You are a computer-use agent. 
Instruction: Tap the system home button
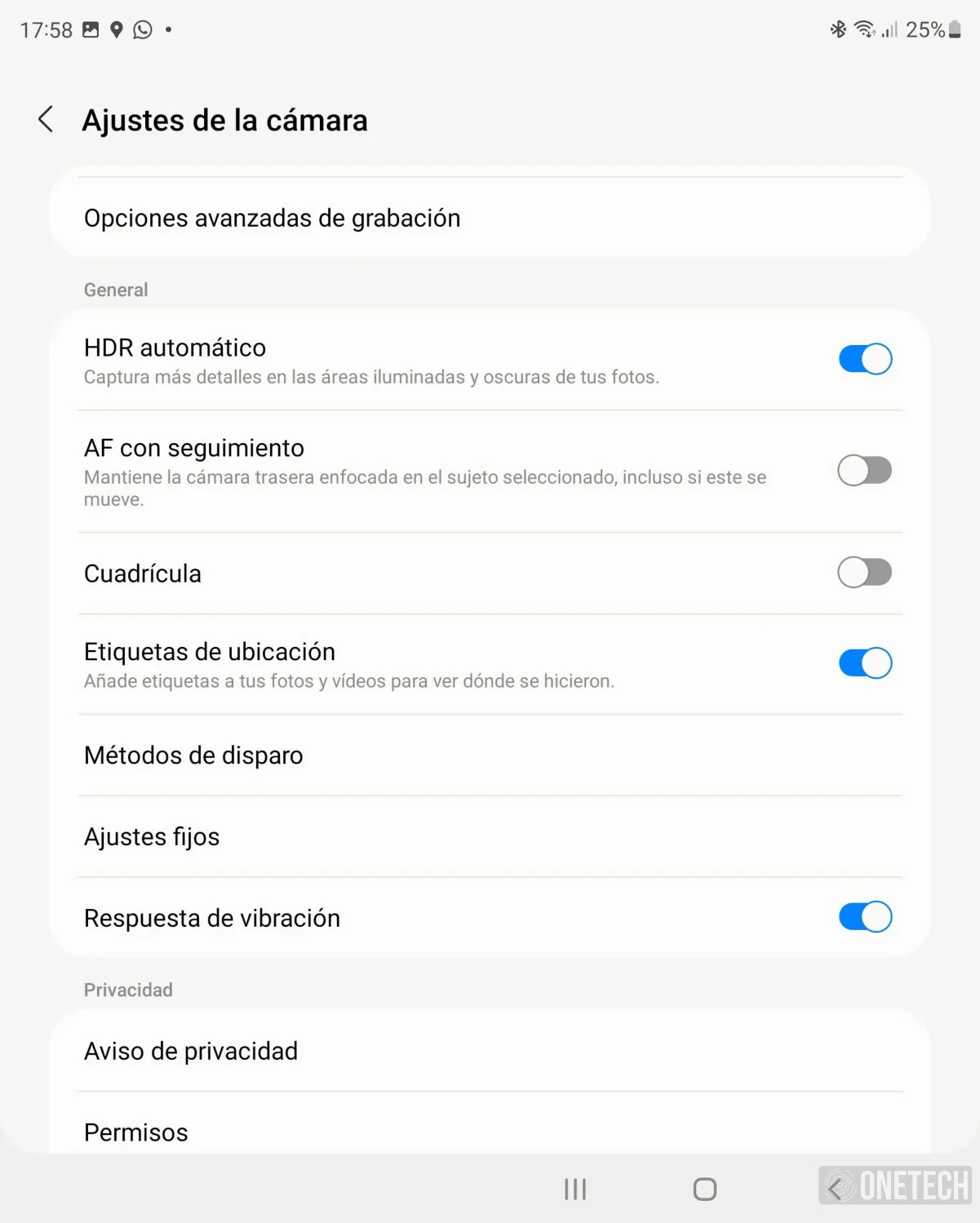(x=705, y=1190)
